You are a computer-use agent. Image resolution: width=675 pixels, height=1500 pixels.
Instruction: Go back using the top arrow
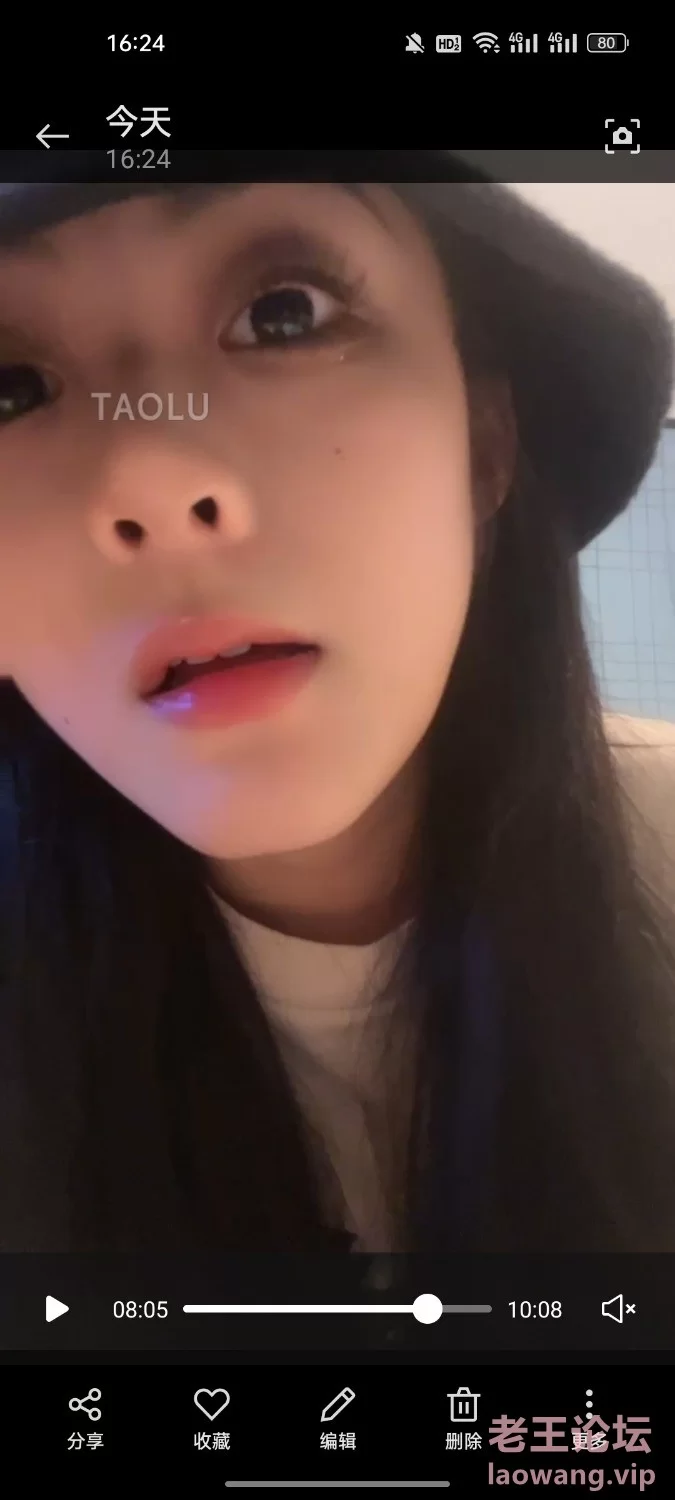coord(52,137)
